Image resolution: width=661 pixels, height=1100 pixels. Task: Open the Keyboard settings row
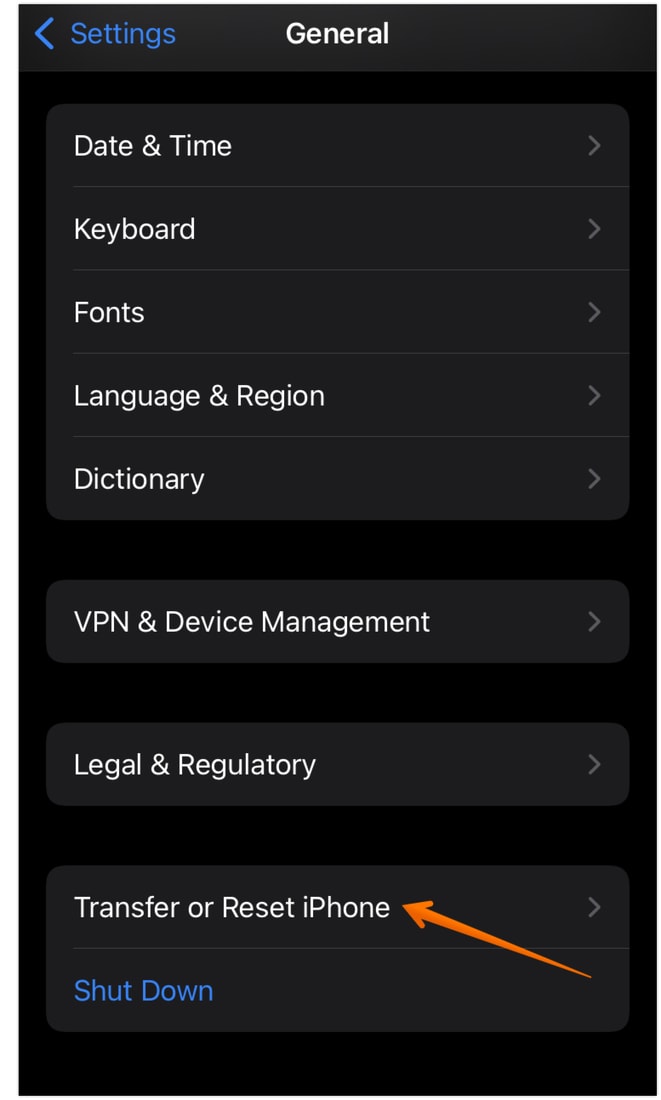(338, 229)
